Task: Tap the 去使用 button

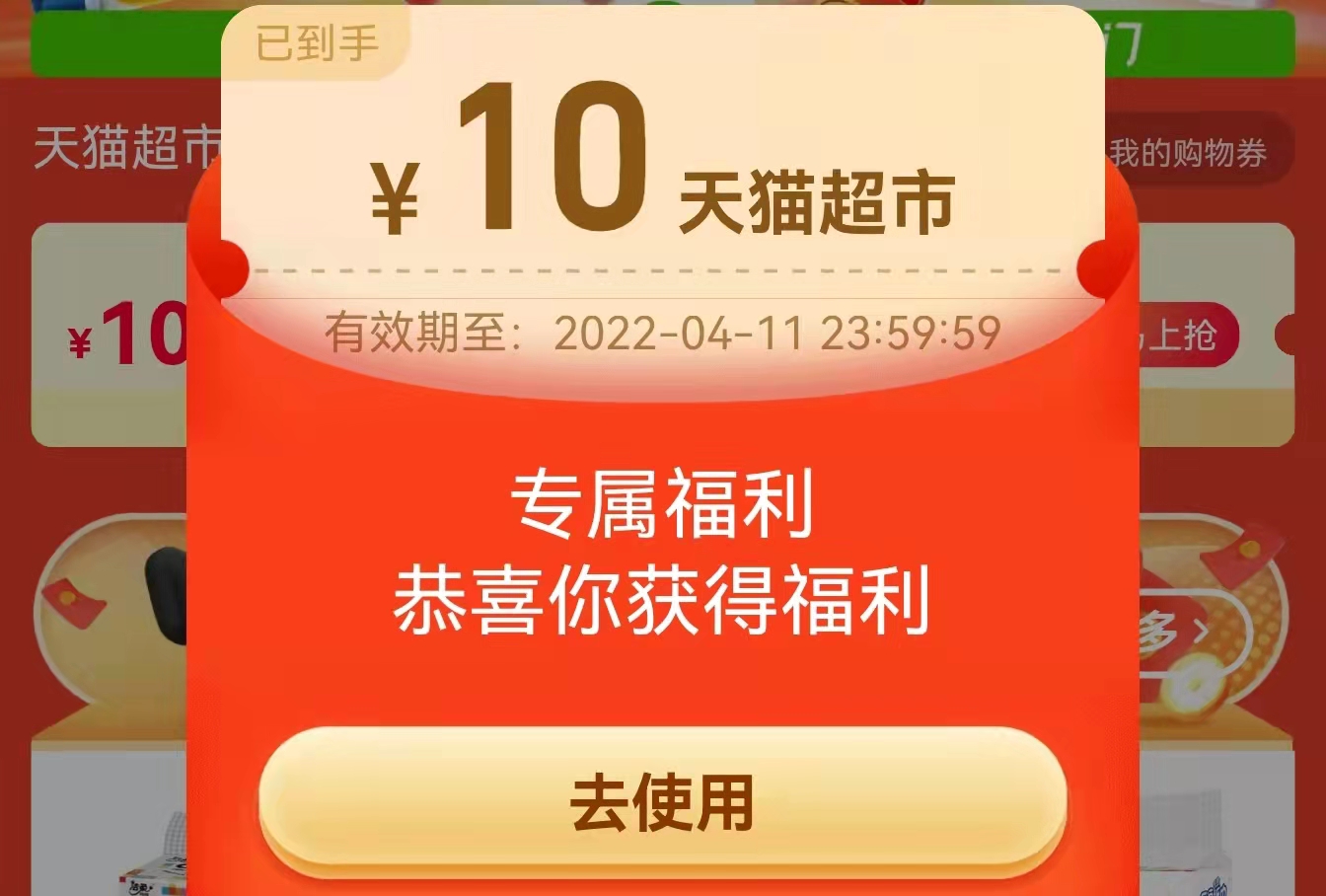Action: [x=662, y=802]
